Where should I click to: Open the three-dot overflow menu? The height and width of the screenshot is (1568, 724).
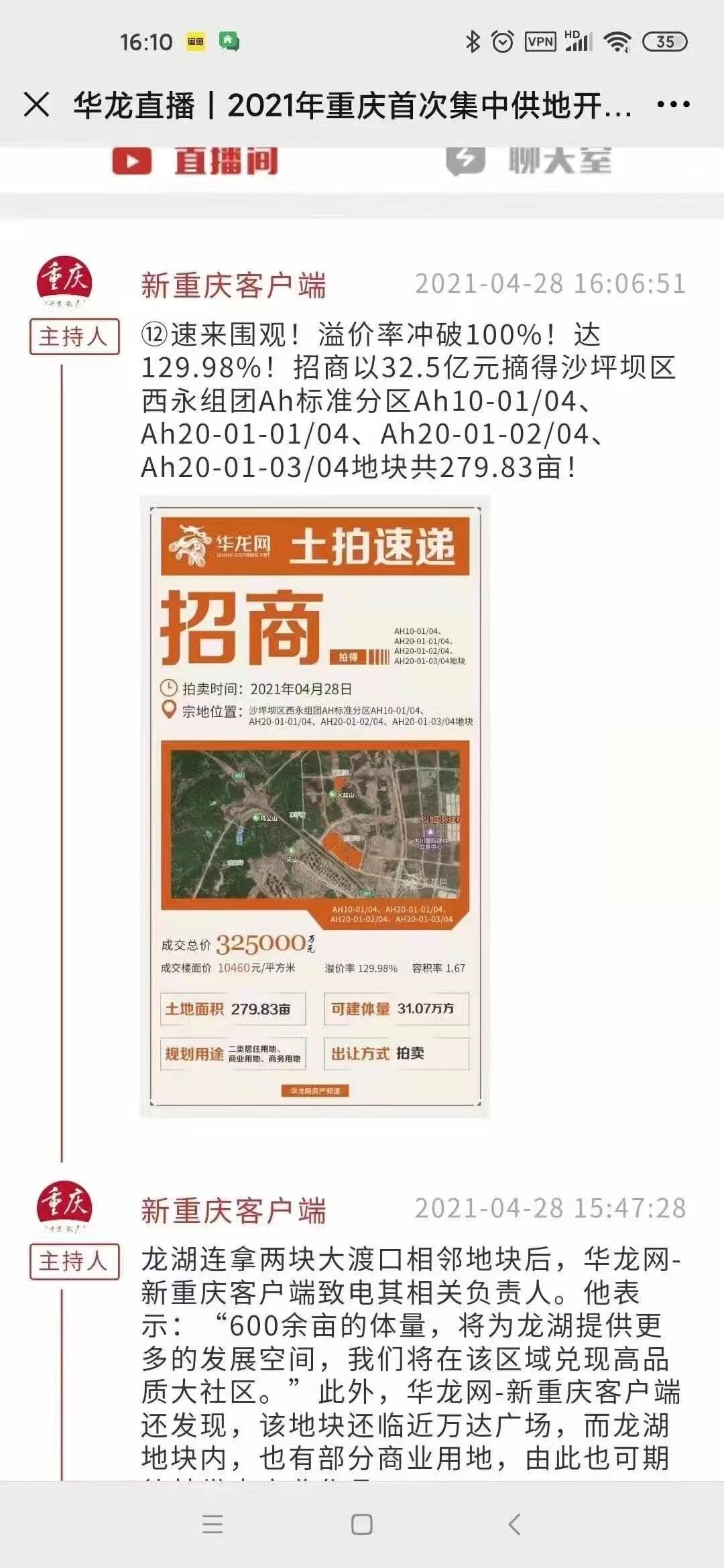(673, 105)
